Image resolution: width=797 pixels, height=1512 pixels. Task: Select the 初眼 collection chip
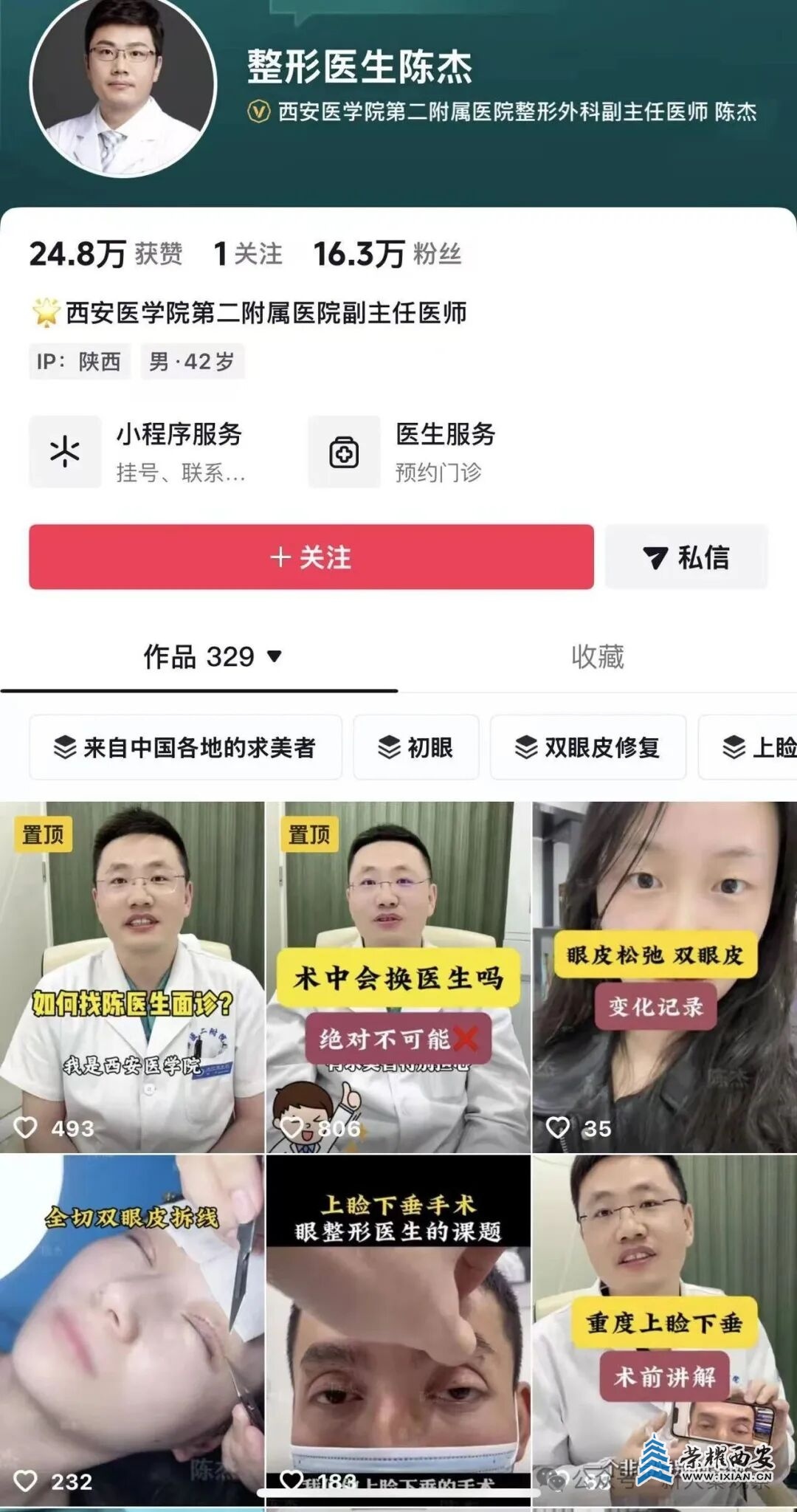click(415, 747)
